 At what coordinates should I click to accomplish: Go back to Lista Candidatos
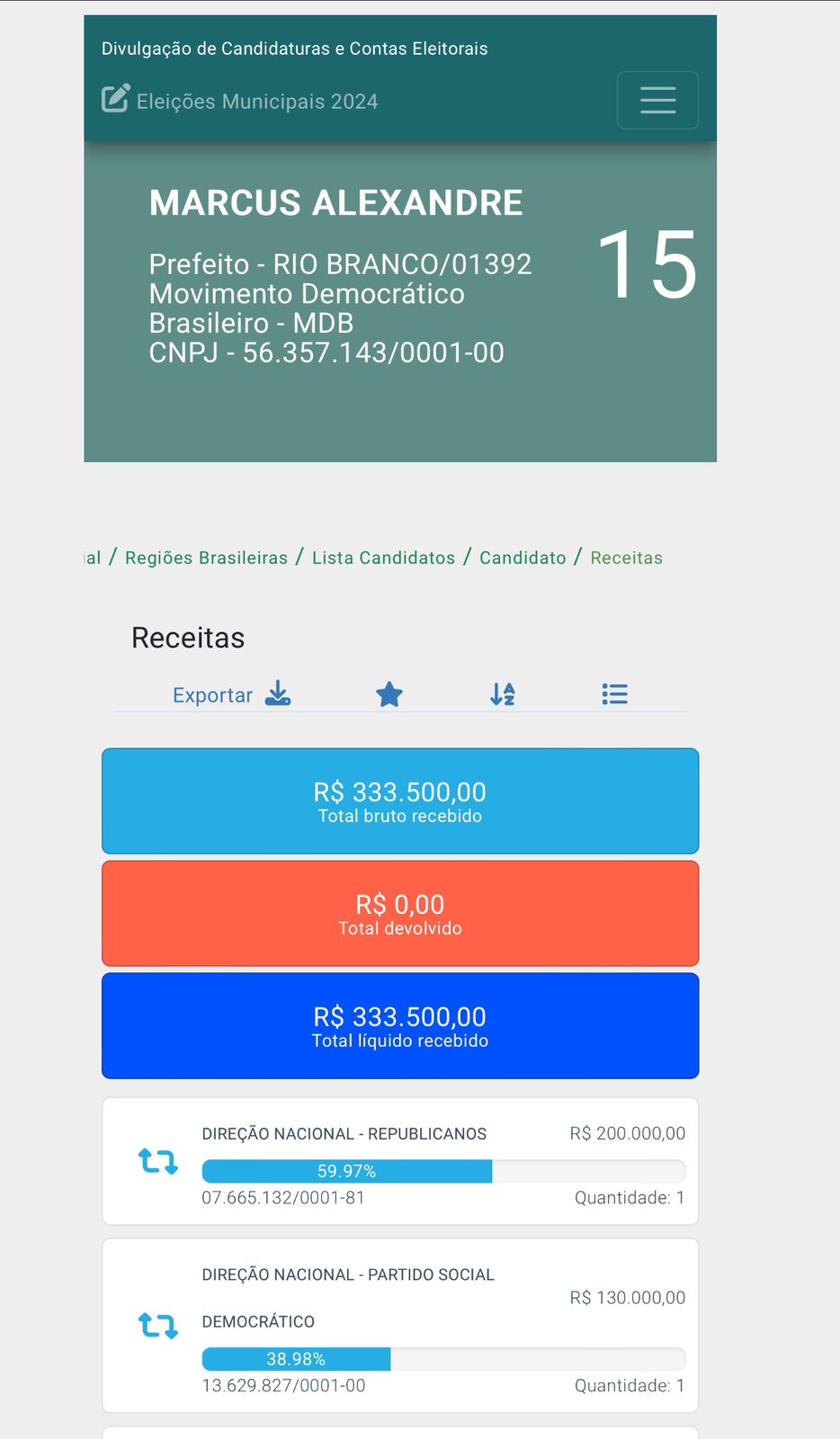[x=383, y=558]
